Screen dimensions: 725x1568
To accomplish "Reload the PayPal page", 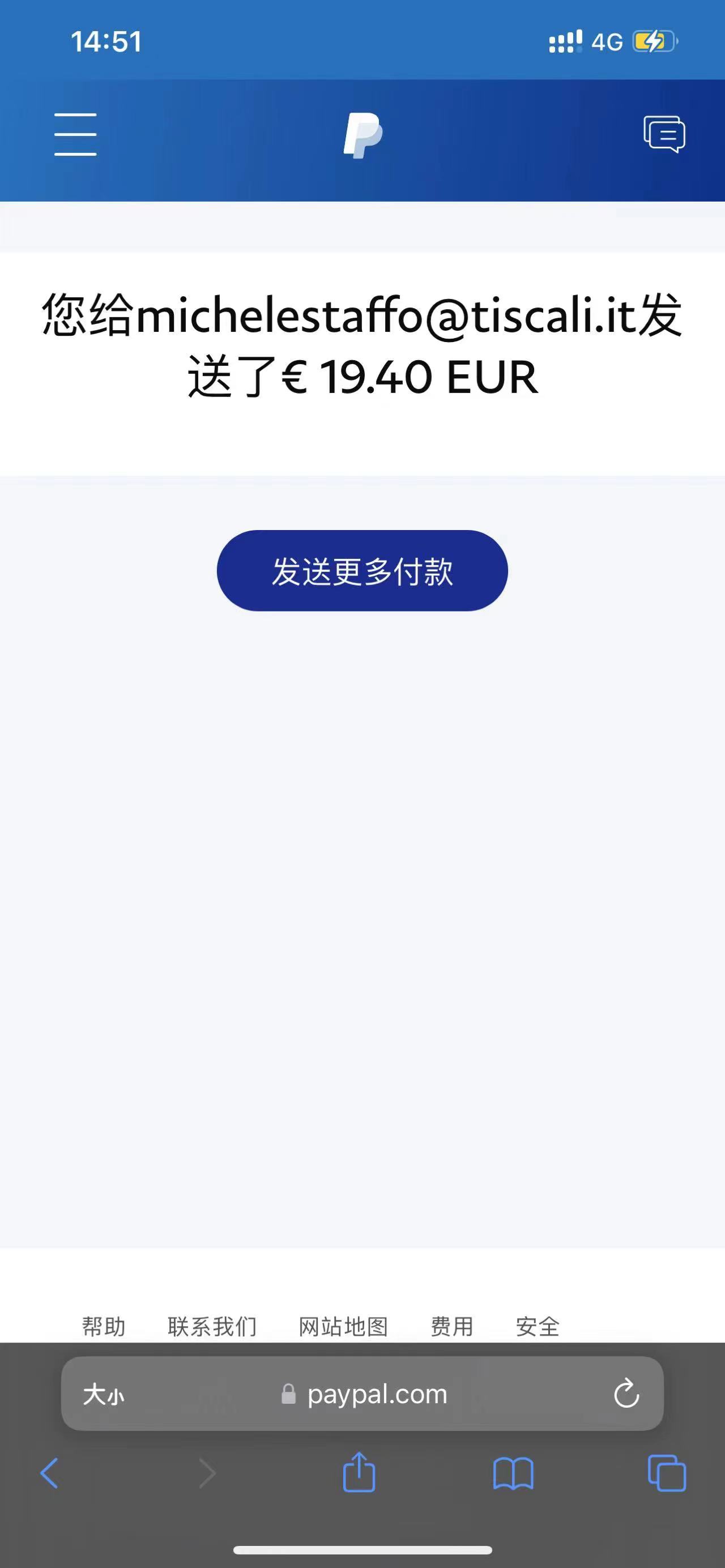I will (626, 1394).
